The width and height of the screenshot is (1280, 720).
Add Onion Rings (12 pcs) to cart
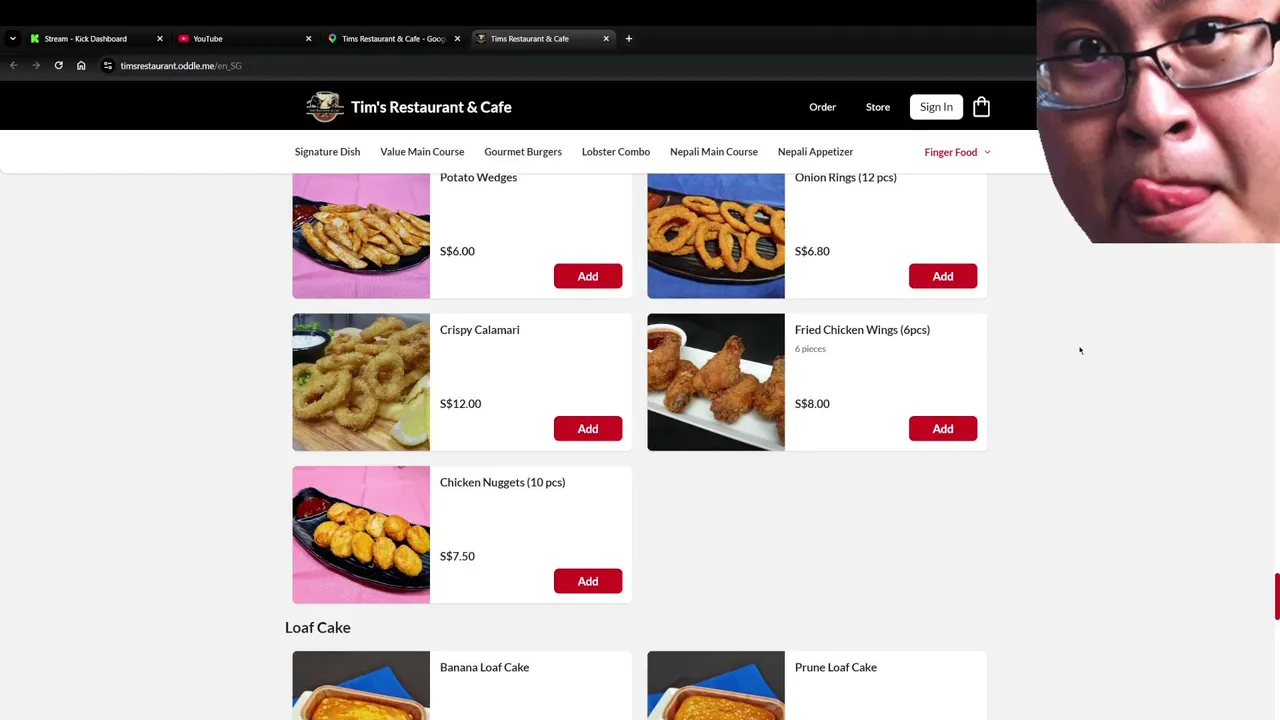(x=942, y=276)
